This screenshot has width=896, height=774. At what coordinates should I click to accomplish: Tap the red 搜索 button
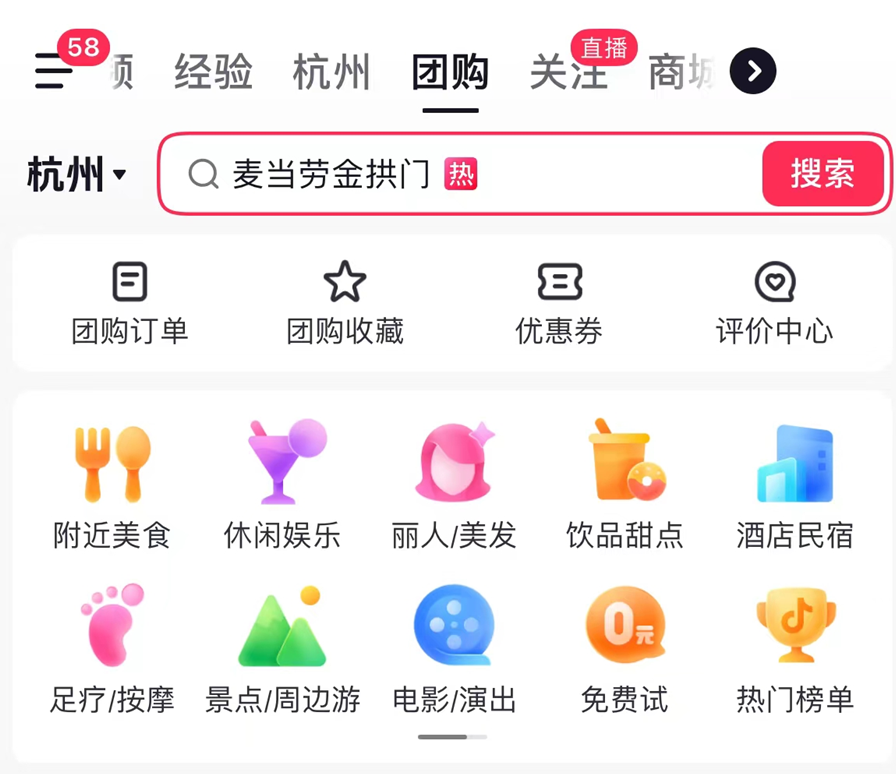823,174
